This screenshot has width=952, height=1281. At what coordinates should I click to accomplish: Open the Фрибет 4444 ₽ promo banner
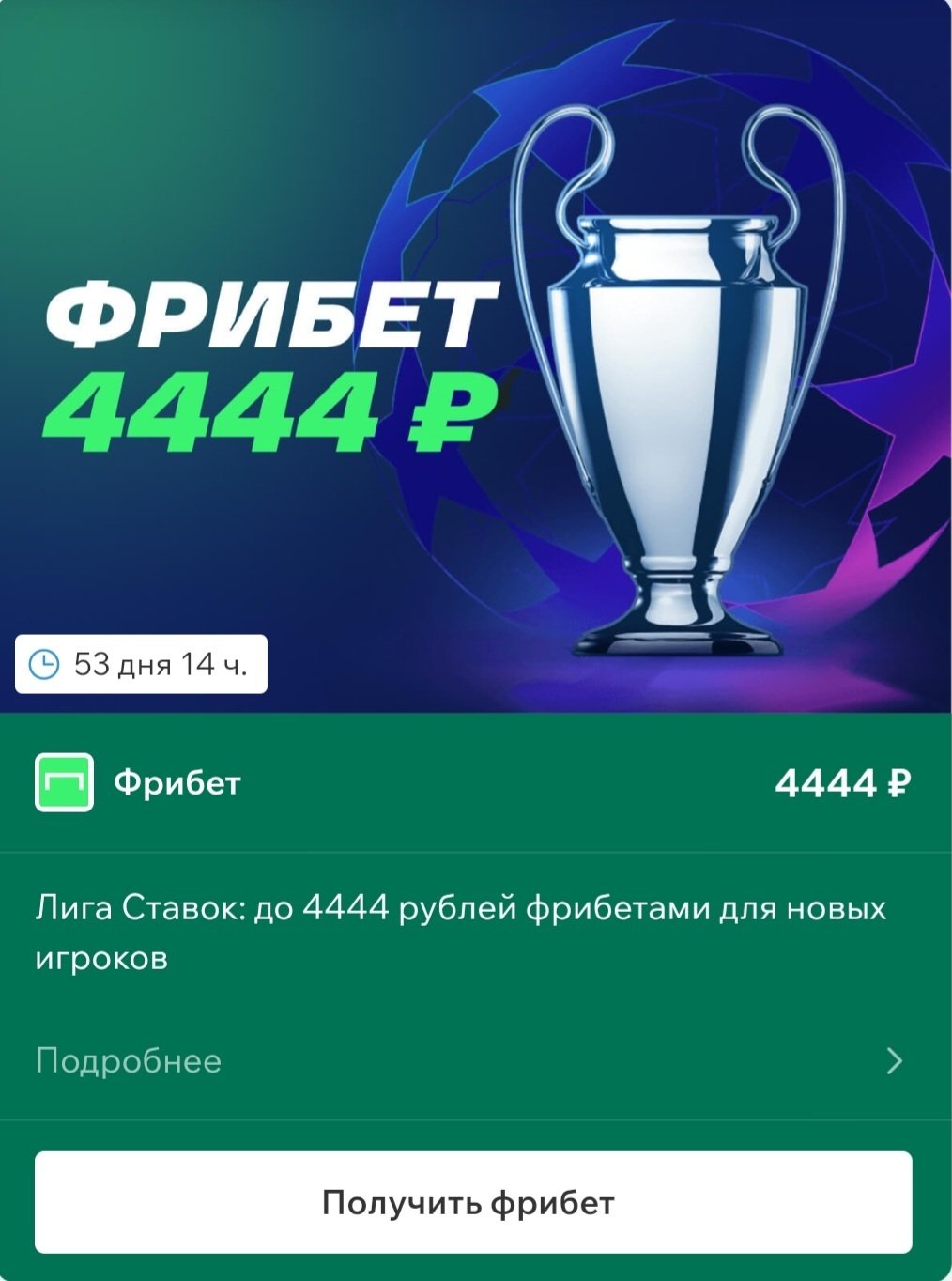(x=476, y=357)
